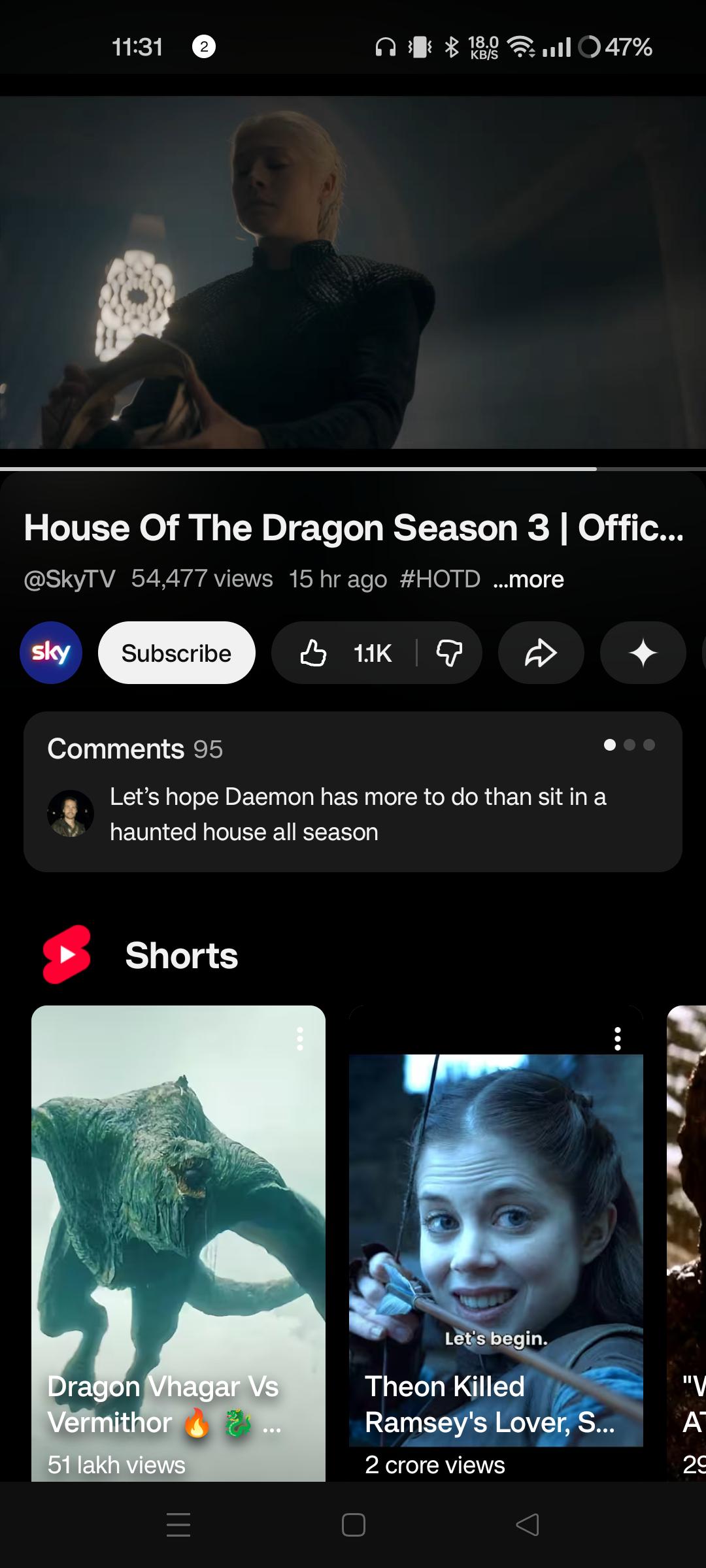Screen dimensions: 706x1568
Task: Dislike this video
Action: tap(449, 653)
